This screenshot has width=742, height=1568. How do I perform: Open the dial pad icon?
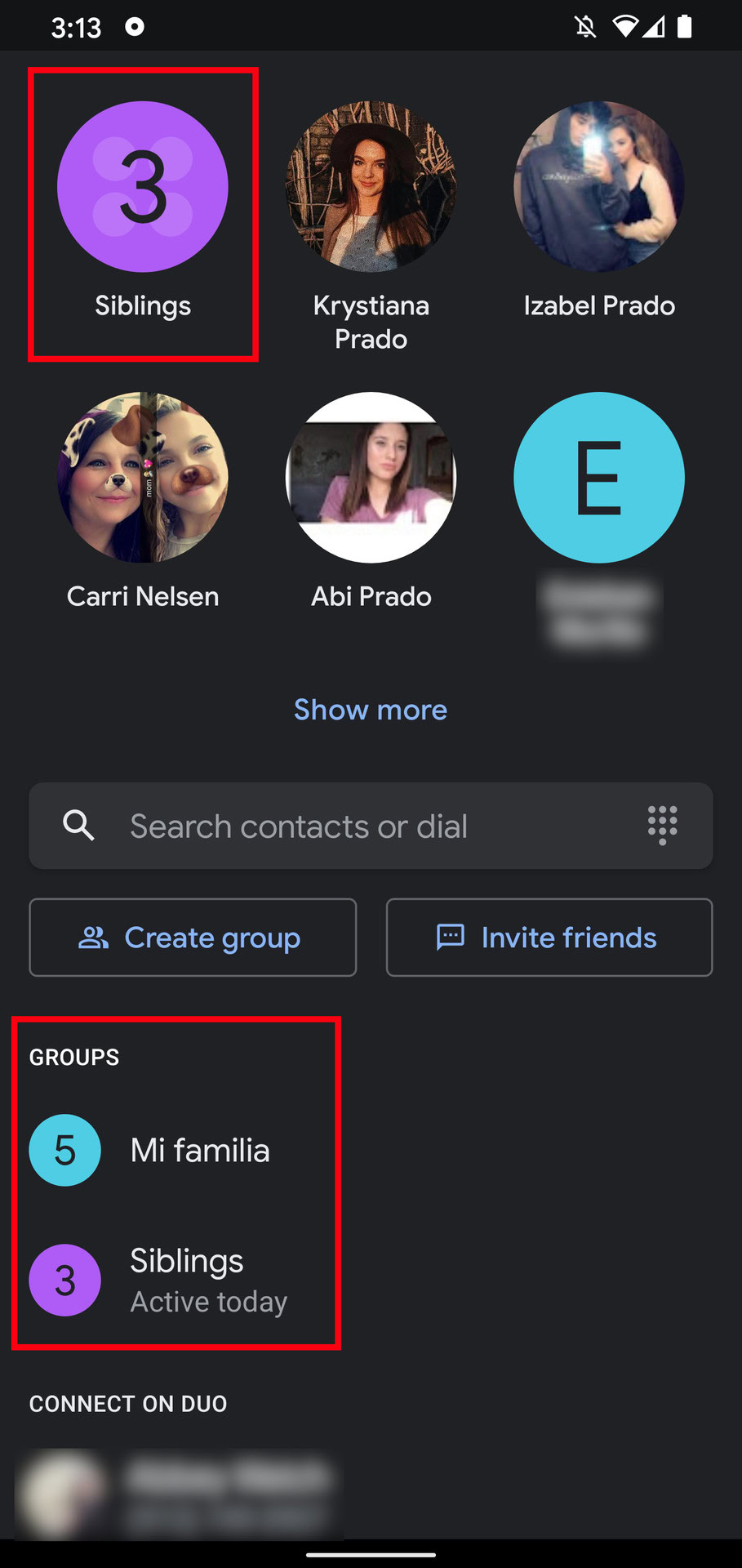662,826
